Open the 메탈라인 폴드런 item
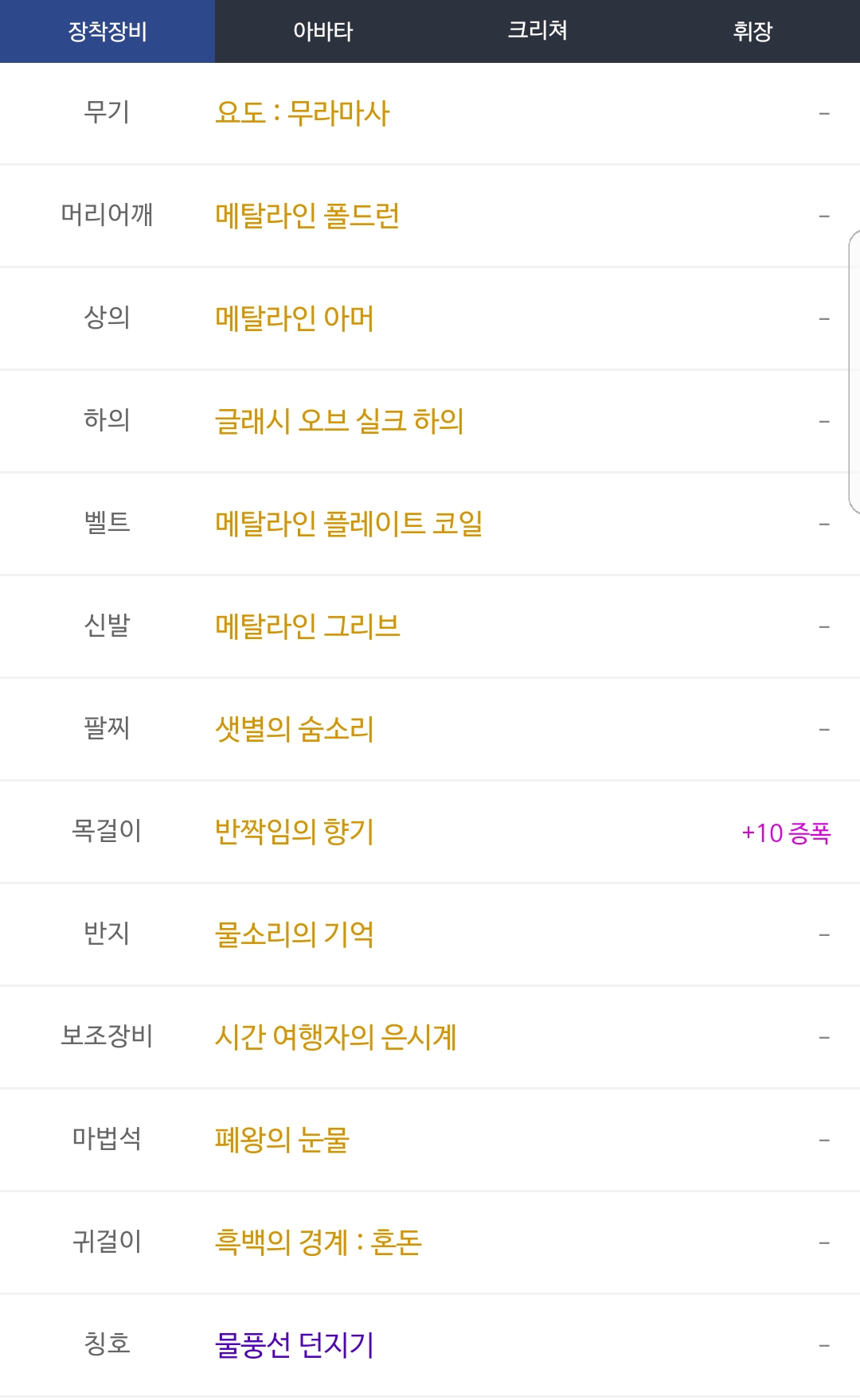Viewport: 860px width, 1400px height. (x=307, y=216)
